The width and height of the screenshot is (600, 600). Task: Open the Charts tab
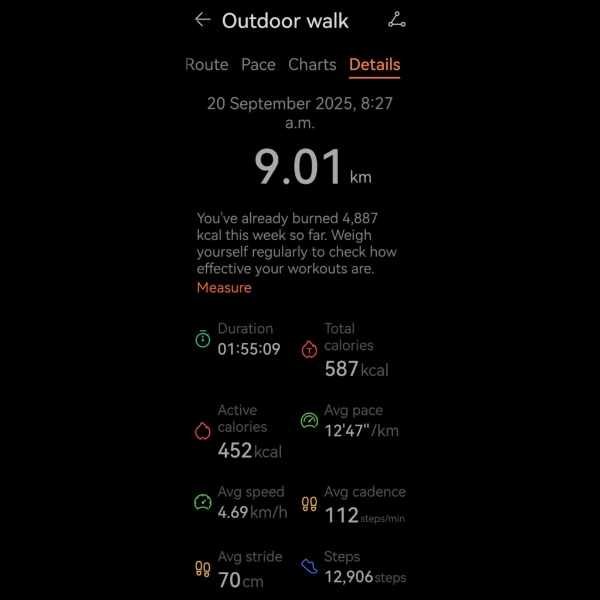click(x=312, y=64)
